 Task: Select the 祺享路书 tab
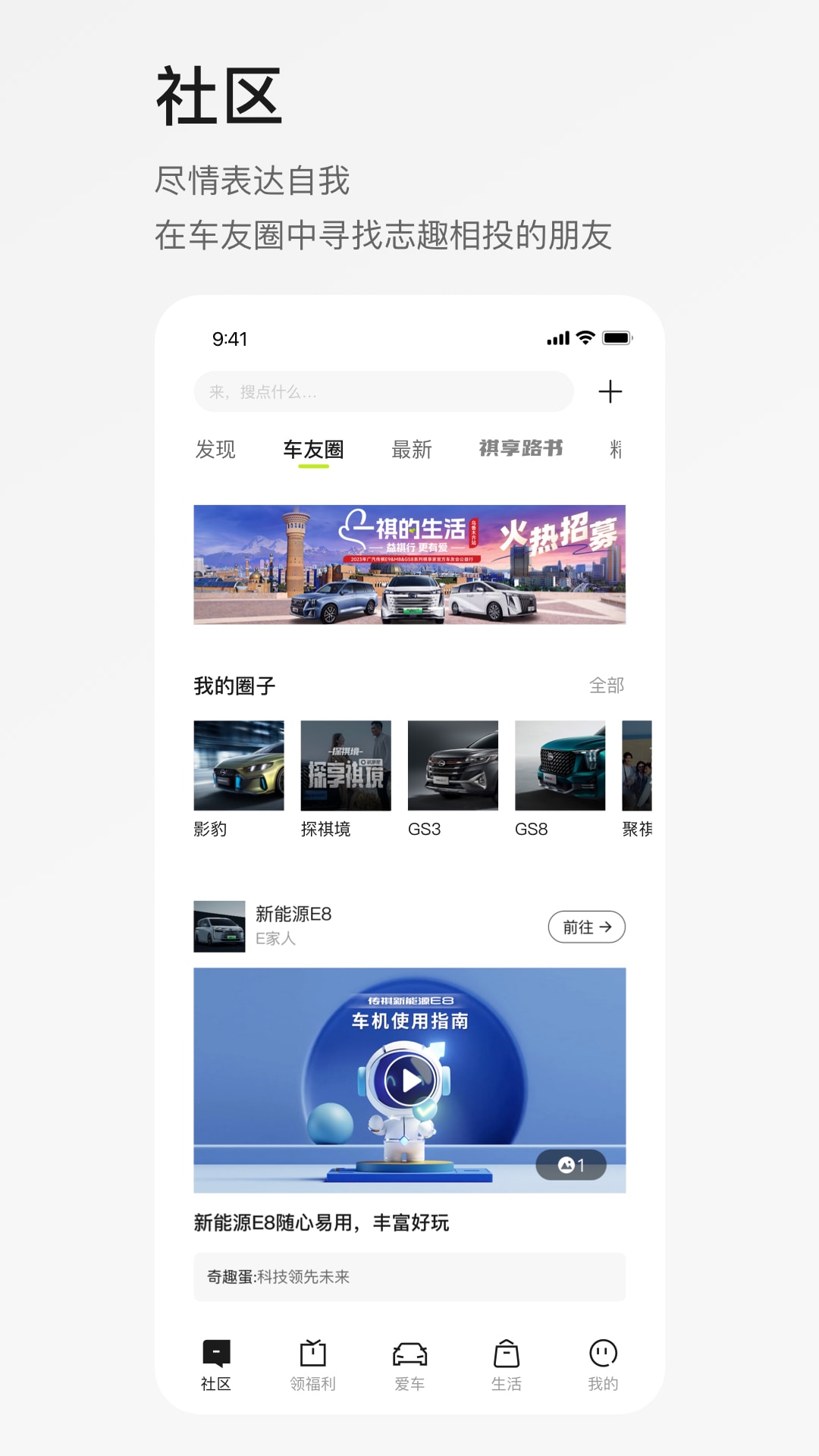pyautogui.click(x=521, y=448)
